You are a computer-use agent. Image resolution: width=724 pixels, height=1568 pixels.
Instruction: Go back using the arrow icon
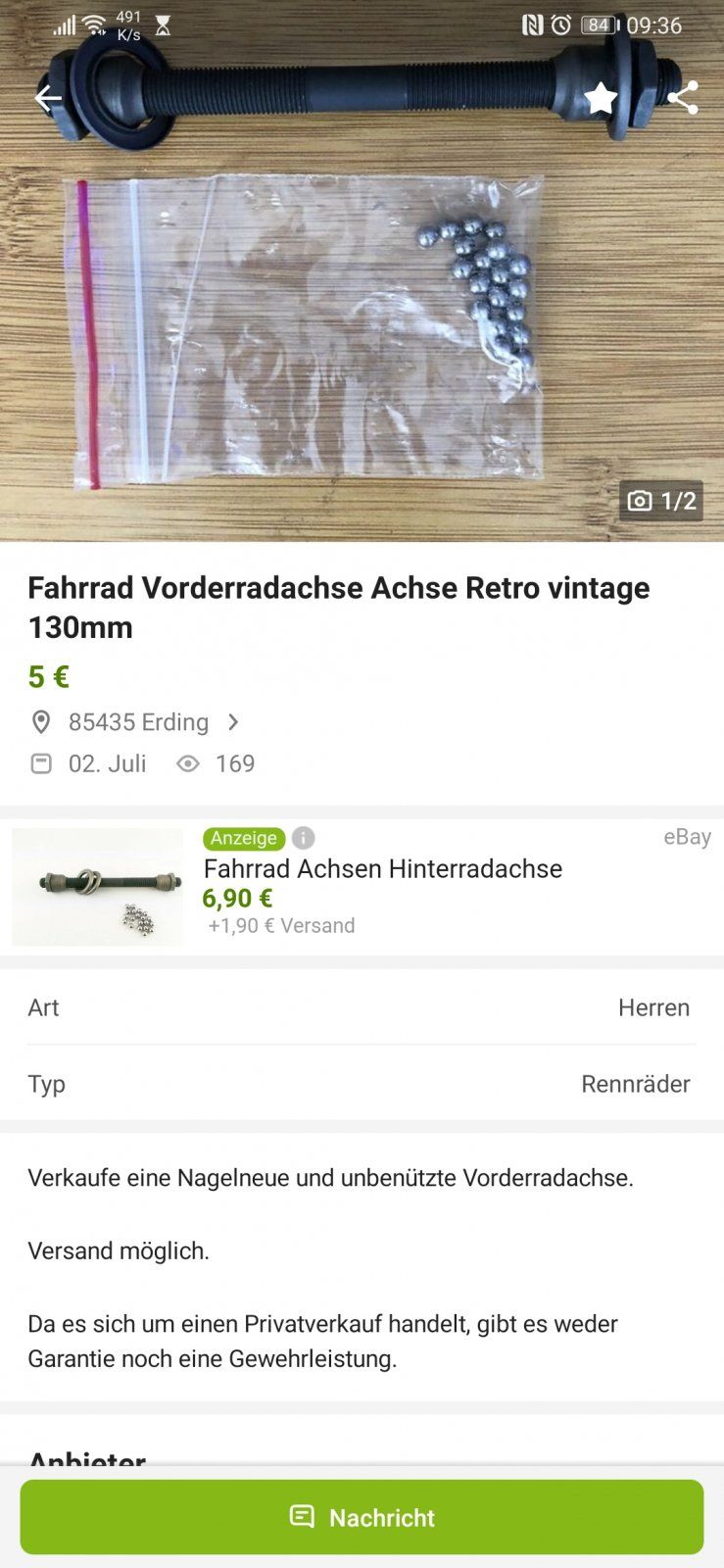pos(48,98)
